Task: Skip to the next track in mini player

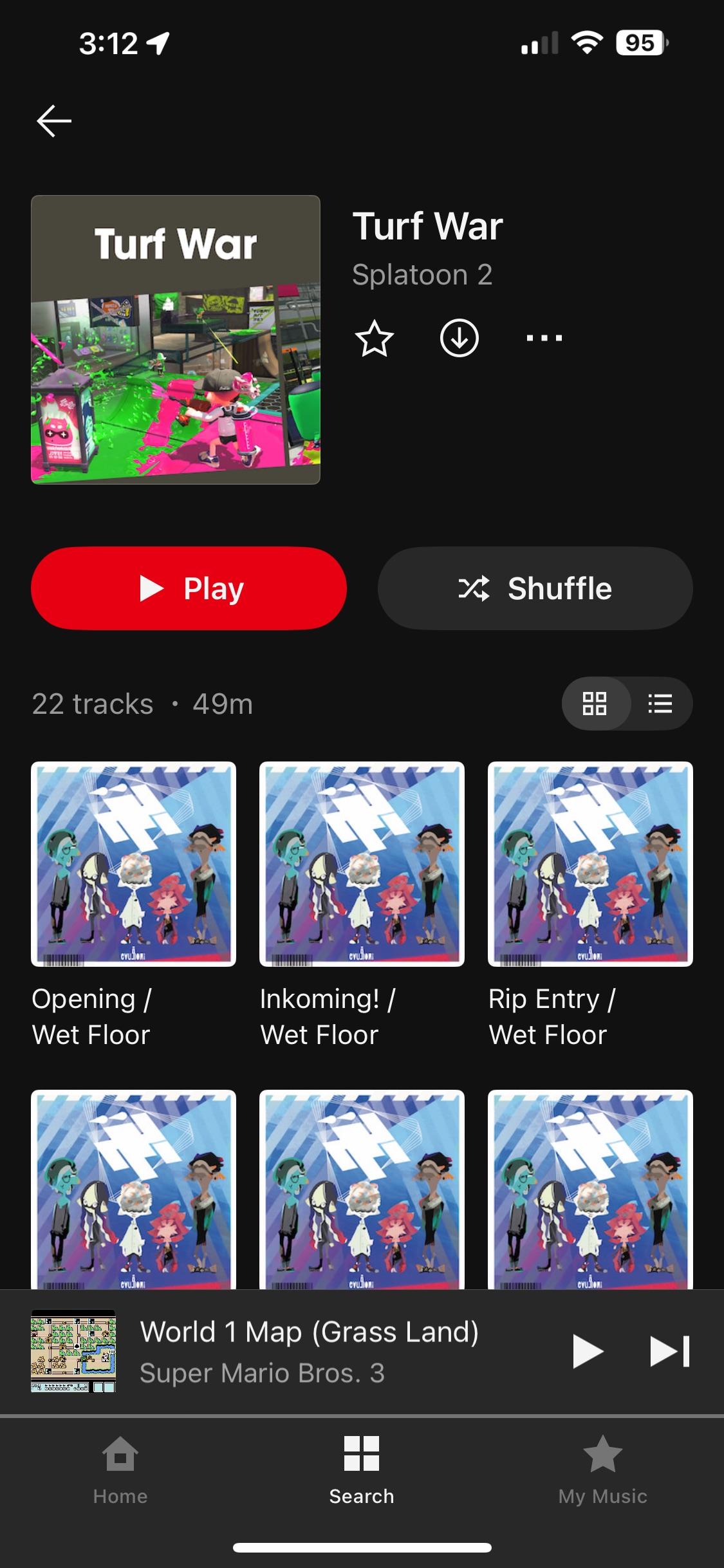Action: [x=670, y=1351]
